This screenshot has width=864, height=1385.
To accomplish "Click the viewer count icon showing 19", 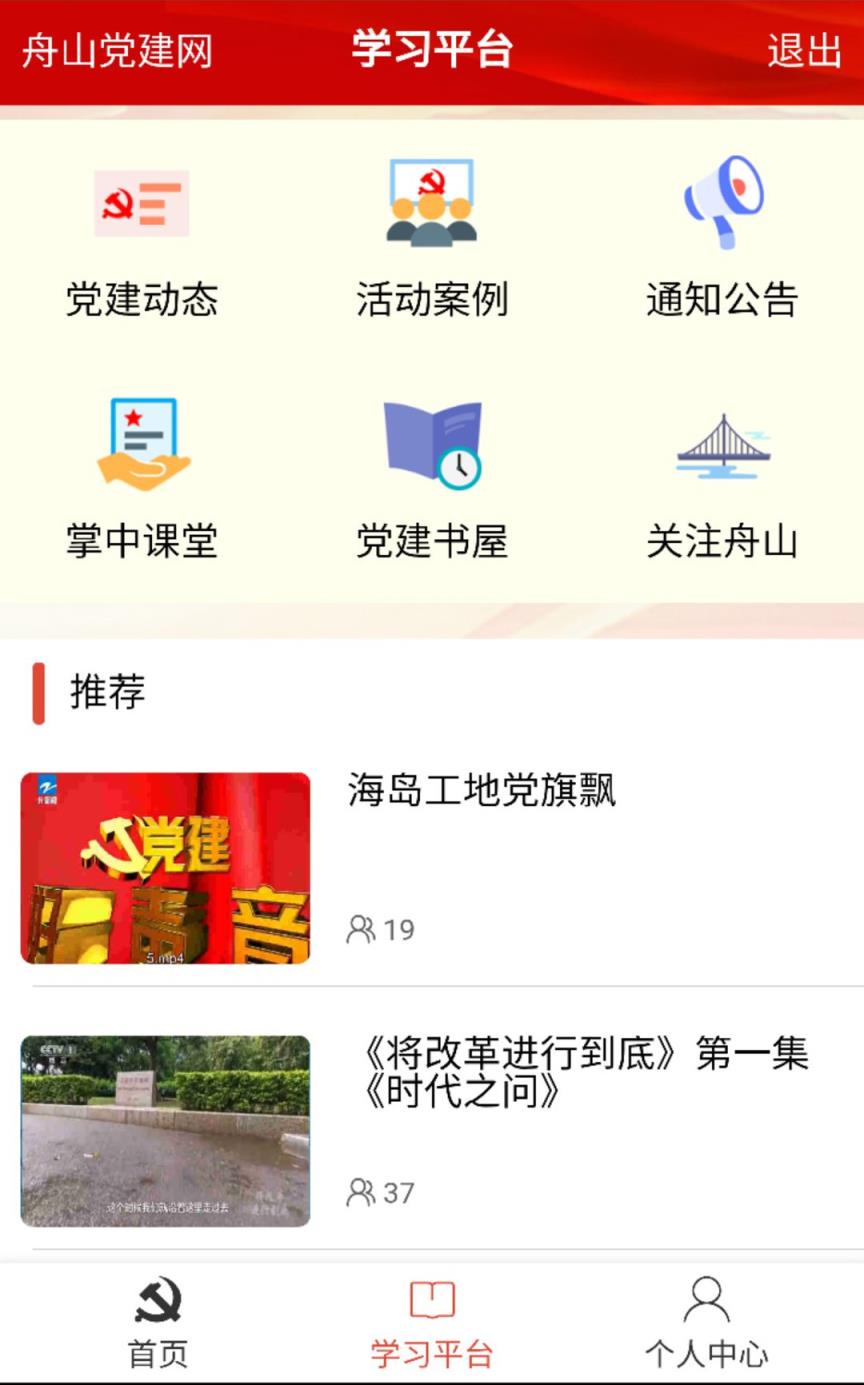I will click(x=362, y=928).
